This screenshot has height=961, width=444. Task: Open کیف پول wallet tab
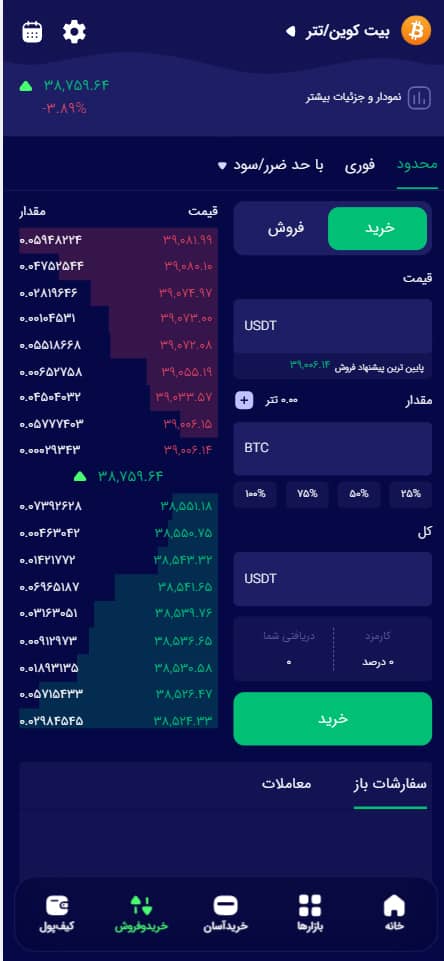pos(57,913)
